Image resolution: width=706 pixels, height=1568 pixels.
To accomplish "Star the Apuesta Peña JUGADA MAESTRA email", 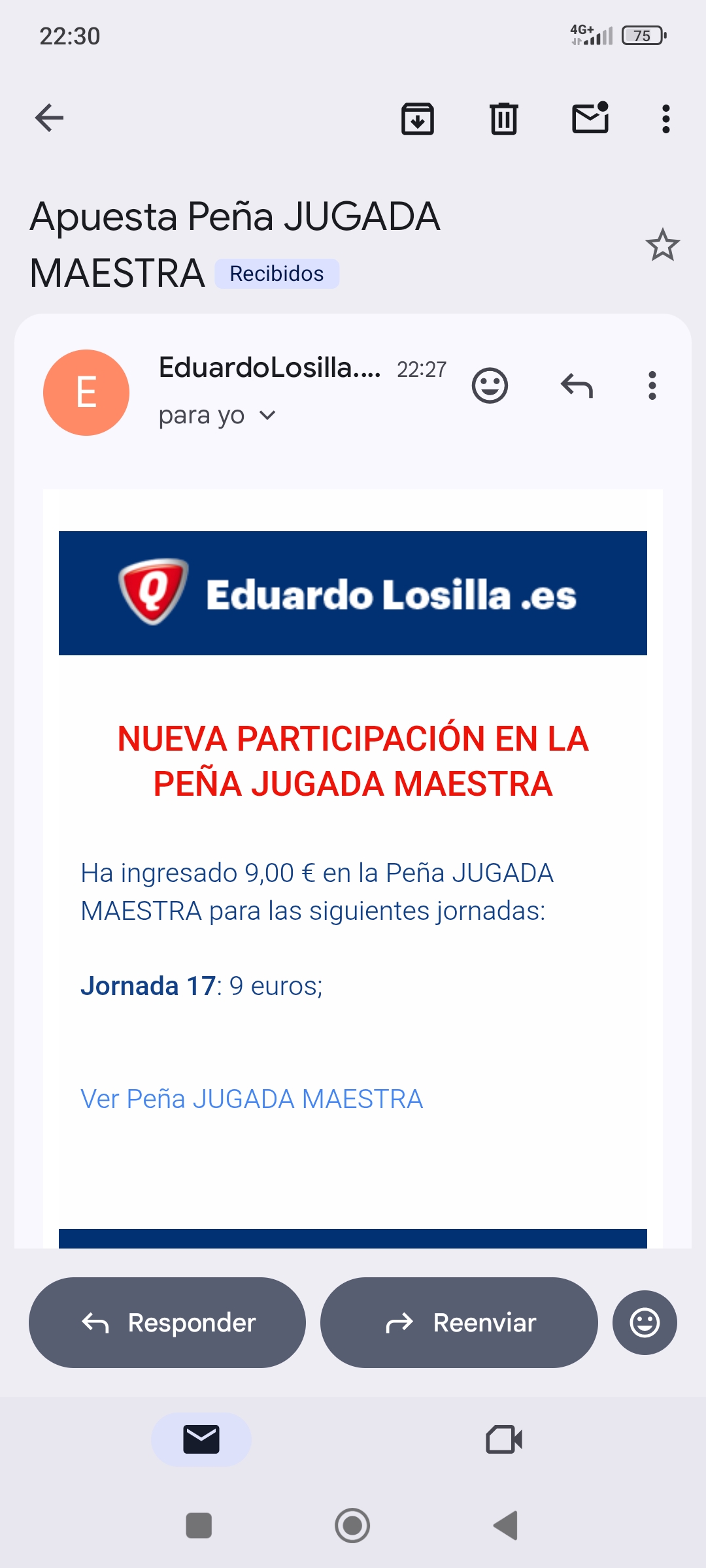I will tap(662, 245).
